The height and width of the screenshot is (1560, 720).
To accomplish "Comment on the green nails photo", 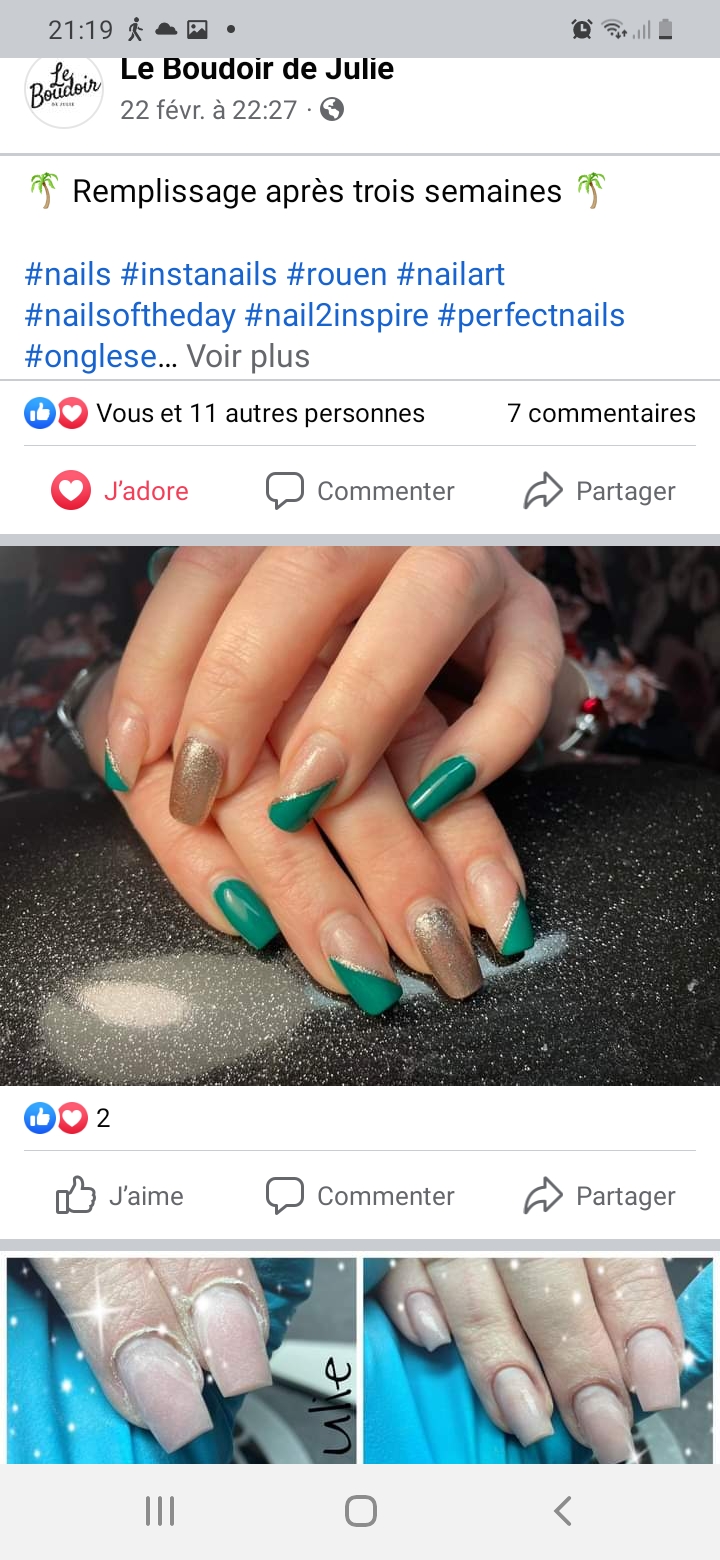I will (x=360, y=1196).
